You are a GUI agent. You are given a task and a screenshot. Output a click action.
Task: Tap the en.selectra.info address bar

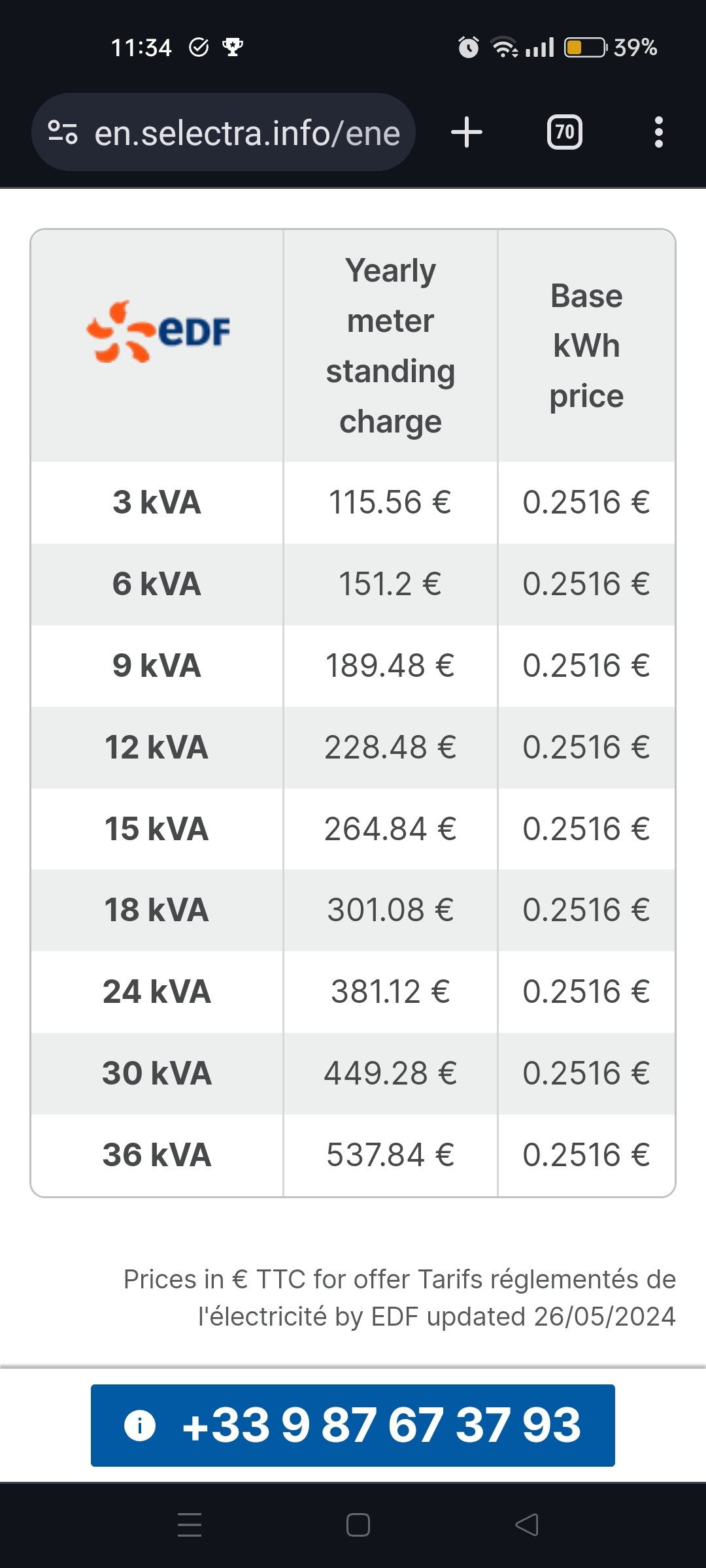click(x=223, y=133)
